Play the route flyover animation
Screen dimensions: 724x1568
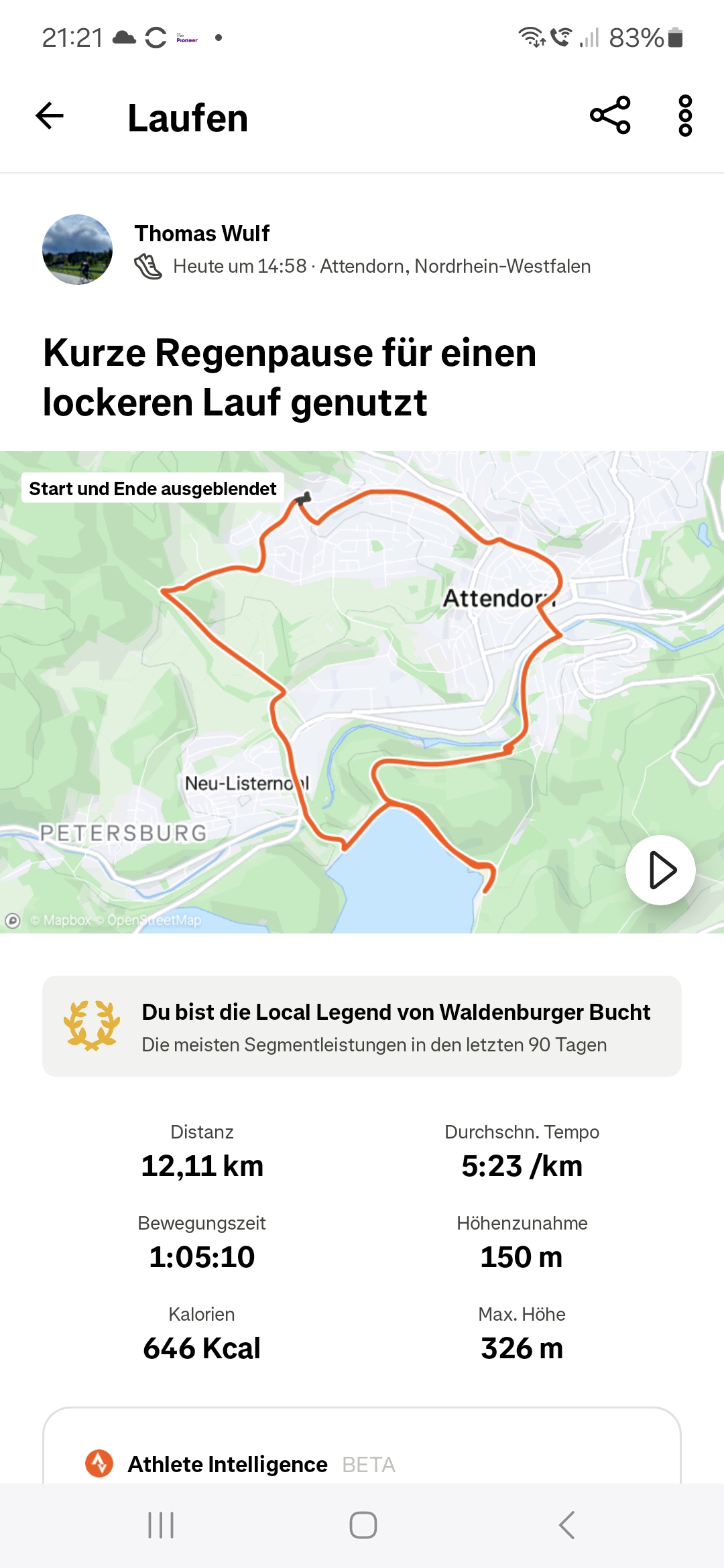pyautogui.click(x=660, y=870)
